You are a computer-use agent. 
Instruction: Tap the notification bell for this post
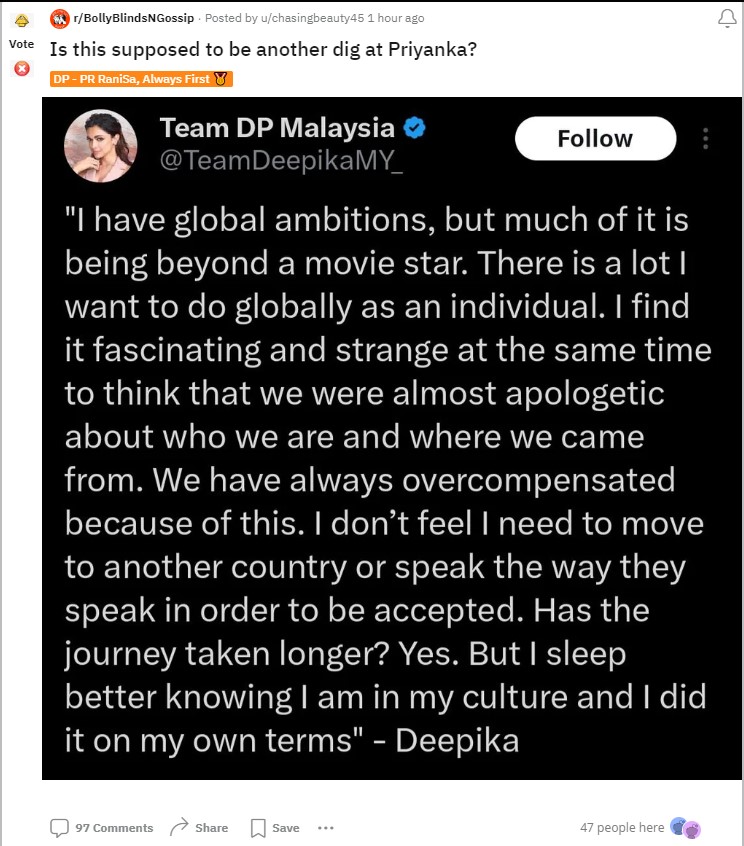(x=727, y=19)
